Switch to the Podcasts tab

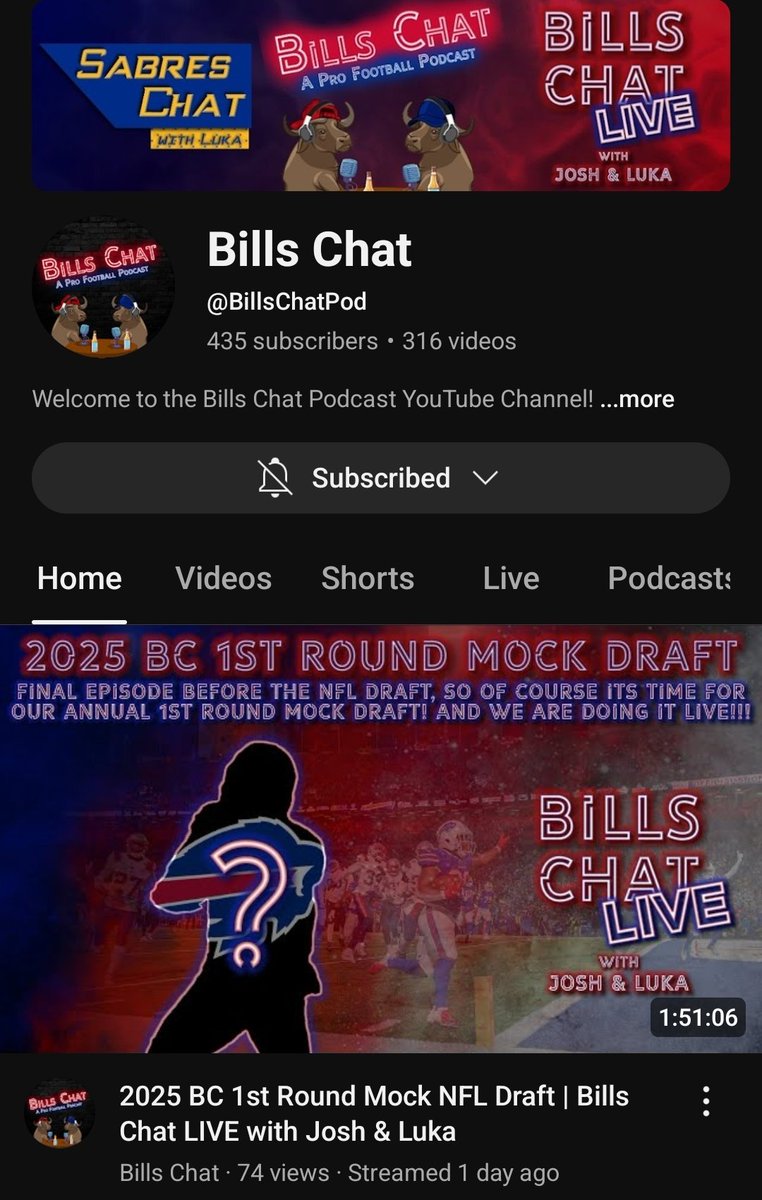pos(669,578)
